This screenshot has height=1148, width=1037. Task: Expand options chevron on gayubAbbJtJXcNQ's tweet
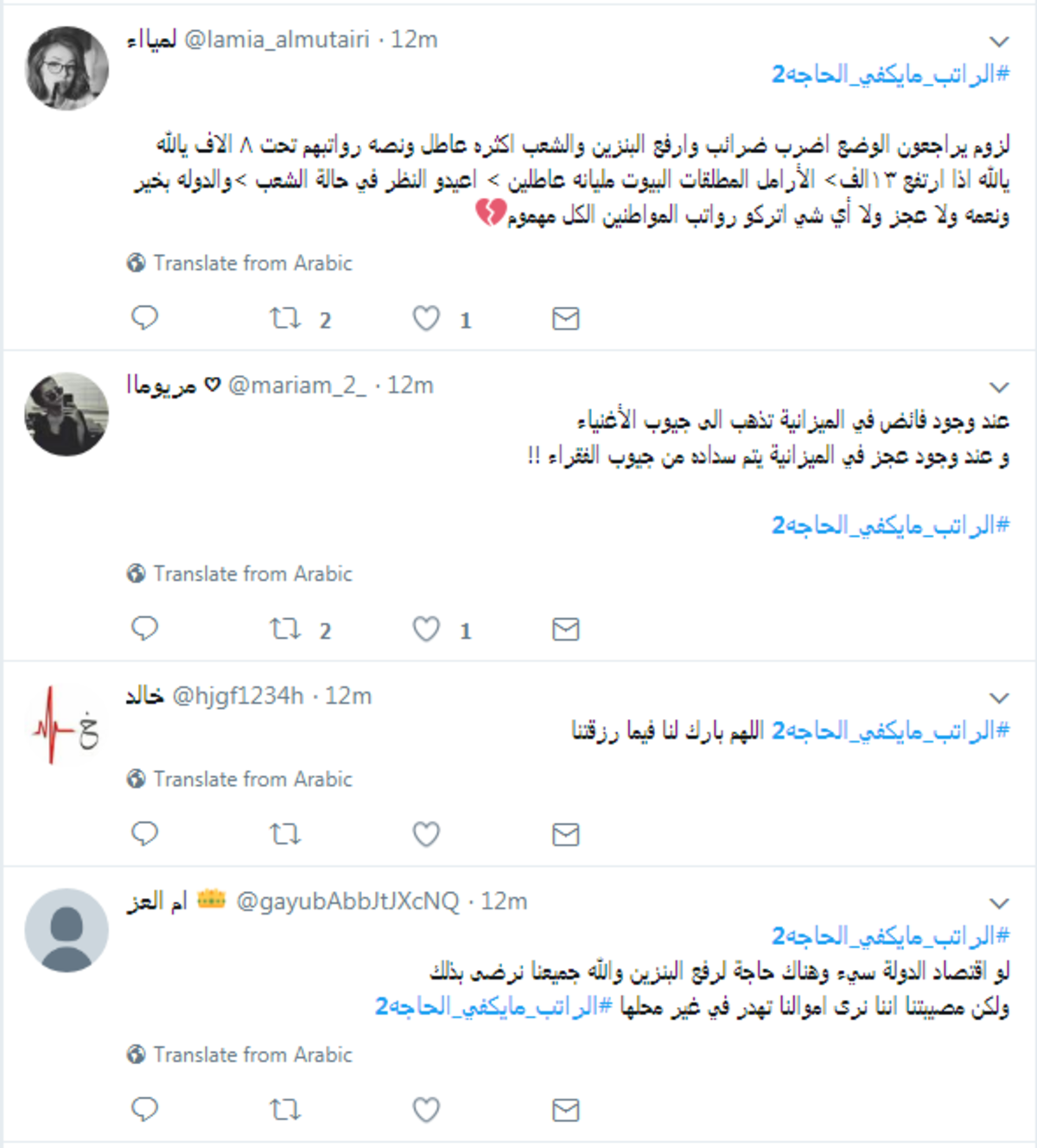[999, 903]
